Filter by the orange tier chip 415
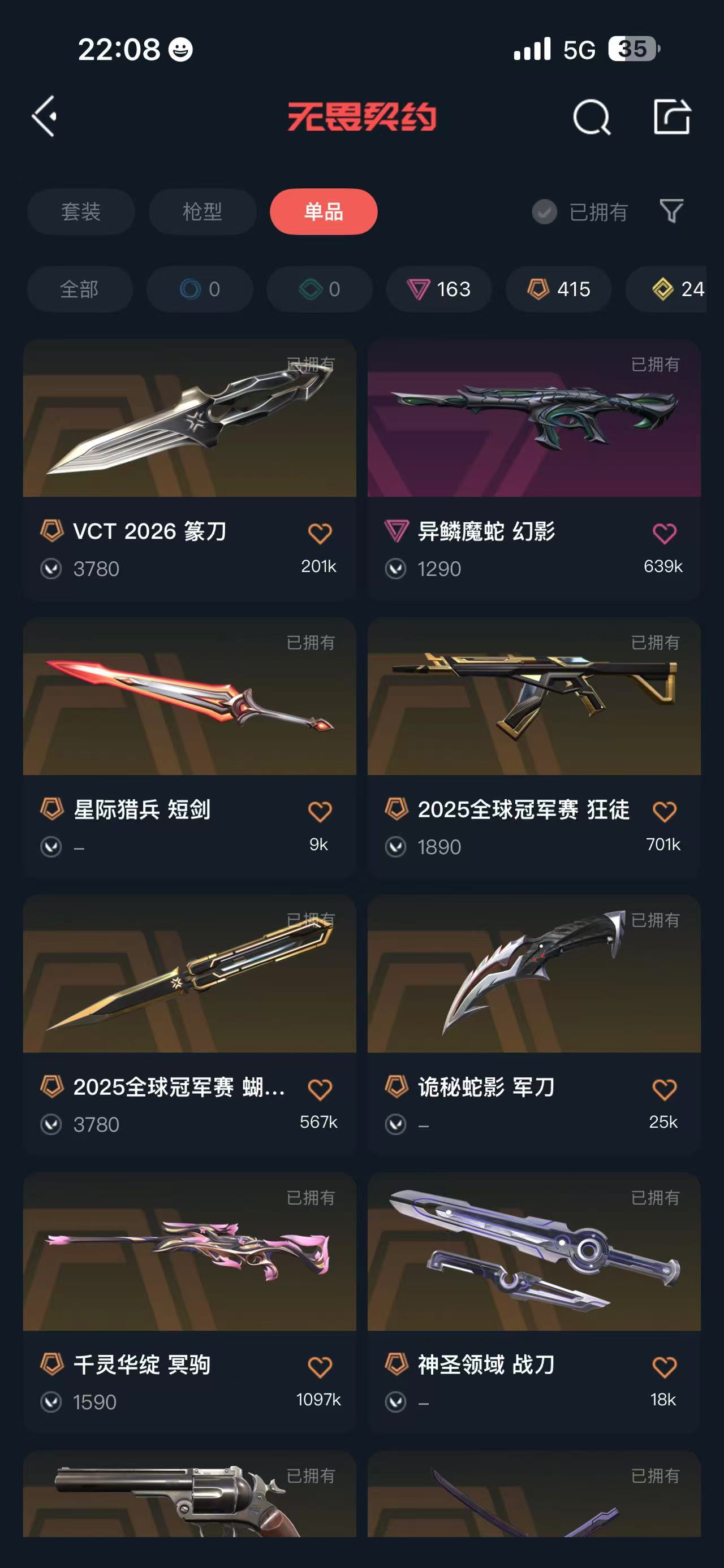Image resolution: width=724 pixels, height=1568 pixels. coord(558,289)
